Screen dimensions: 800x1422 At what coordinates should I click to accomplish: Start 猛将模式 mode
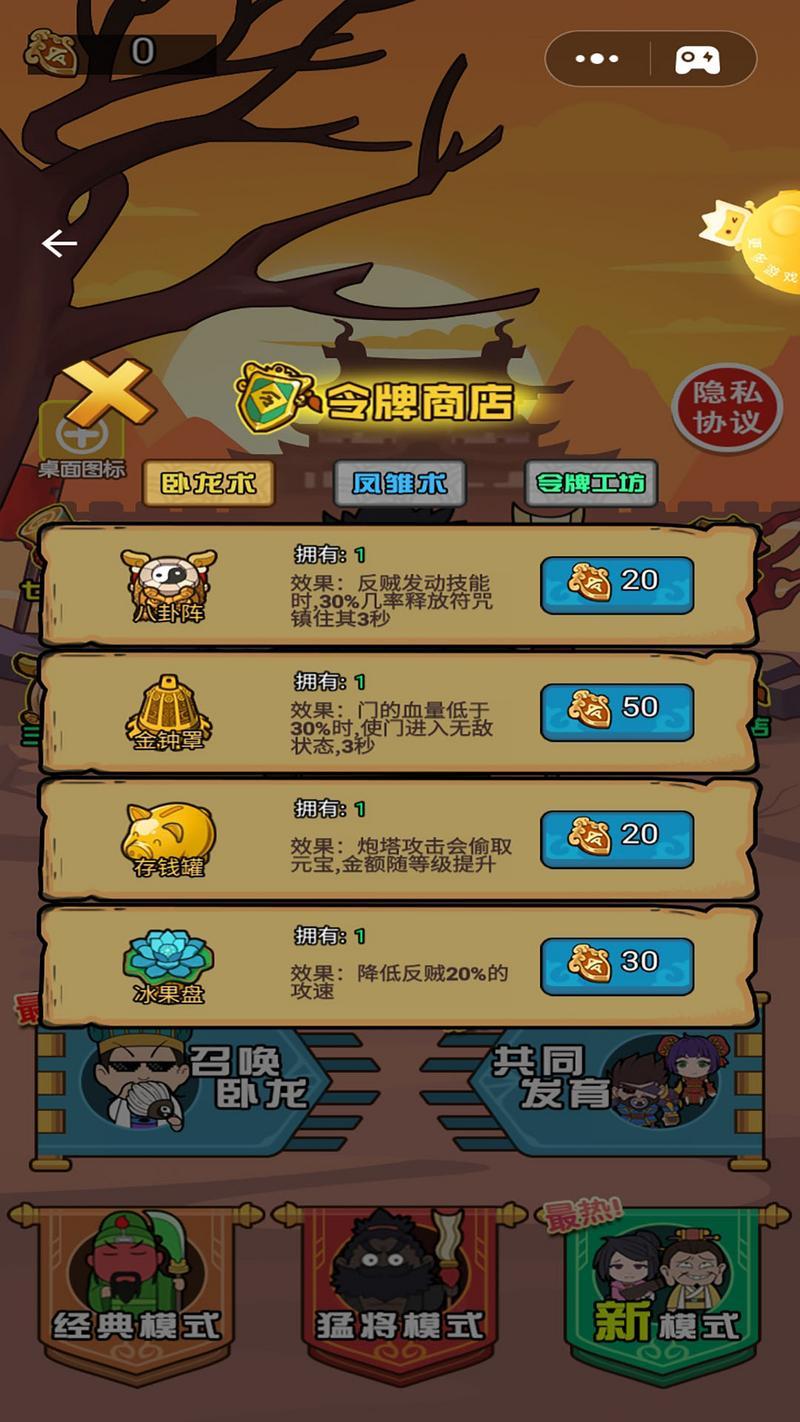[400, 1290]
